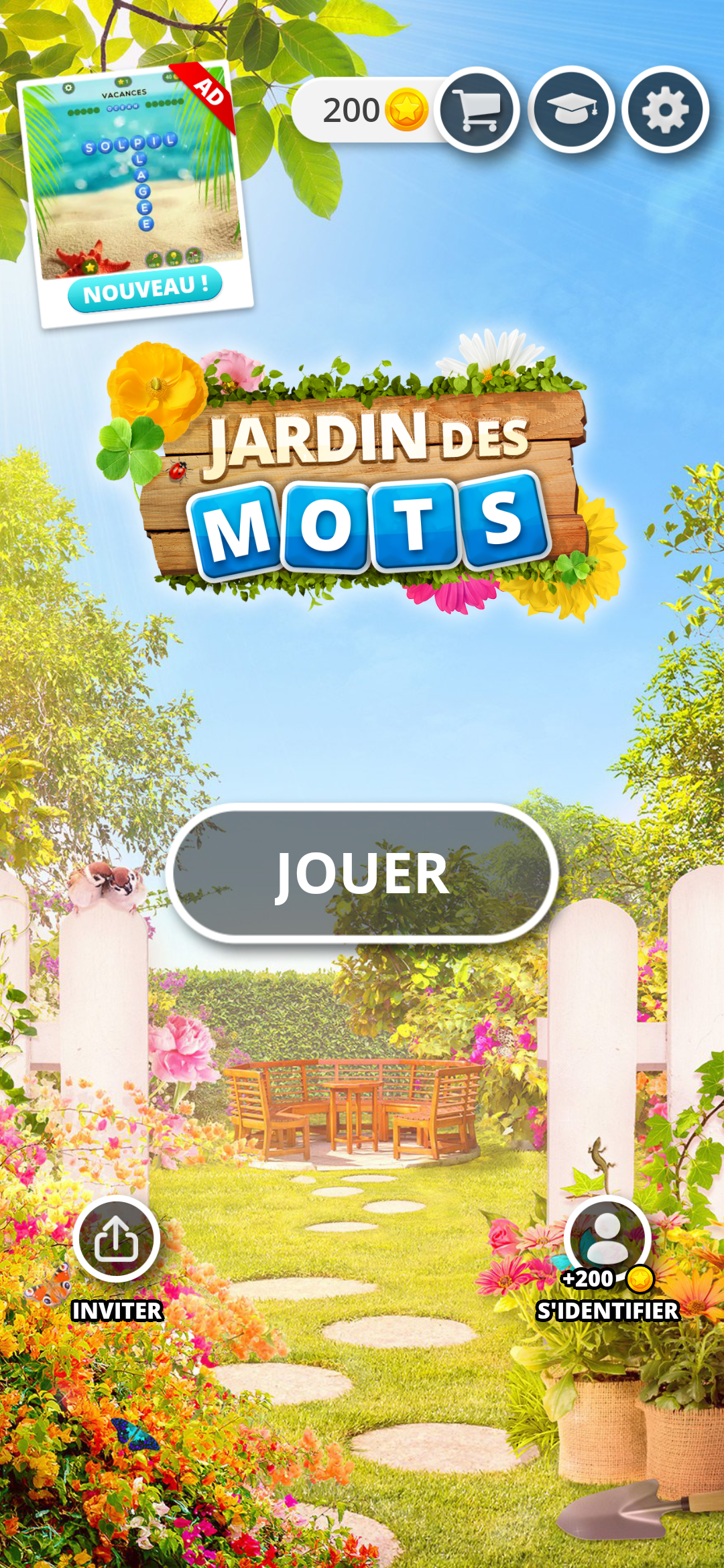Start the game with JOUER

[362, 873]
